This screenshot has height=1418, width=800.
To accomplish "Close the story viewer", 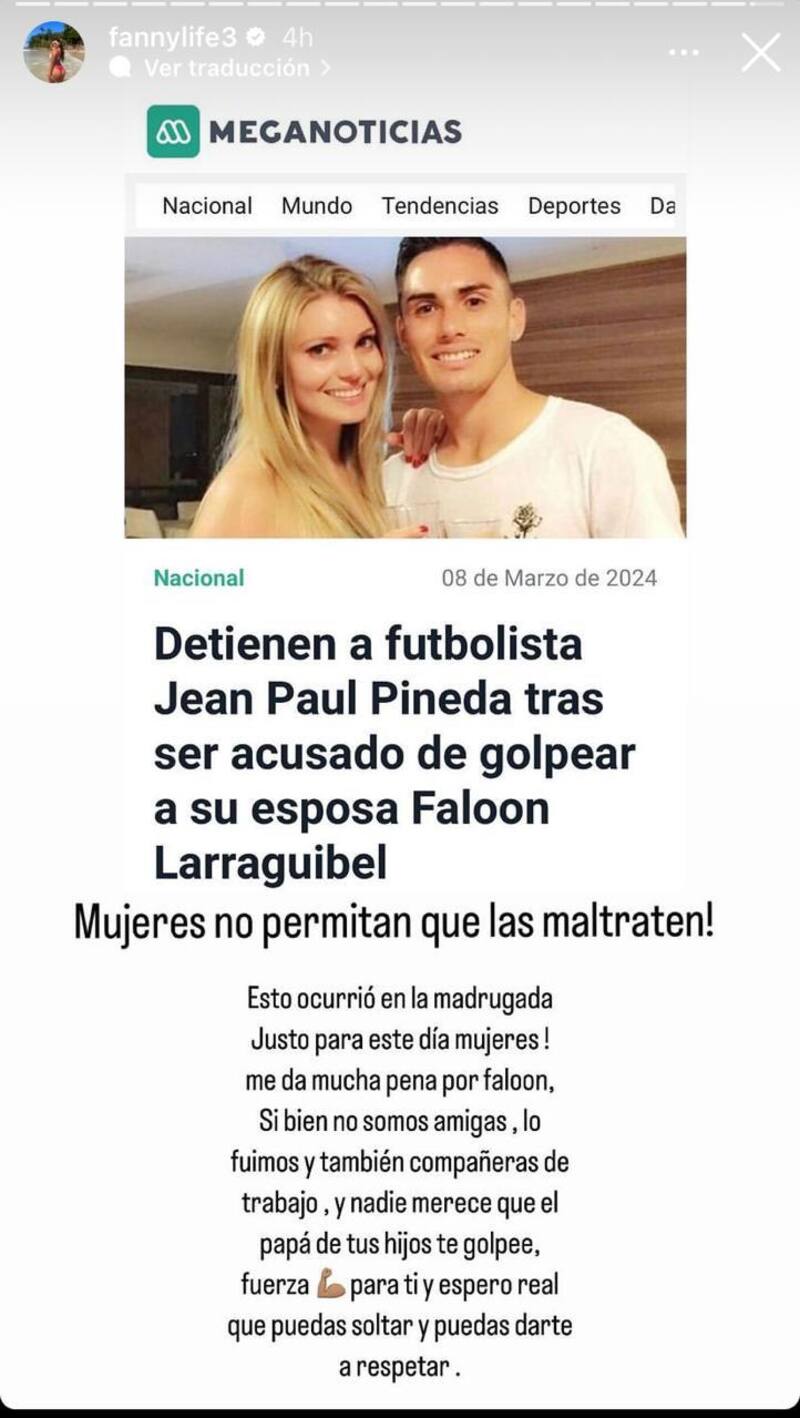I will 760,52.
